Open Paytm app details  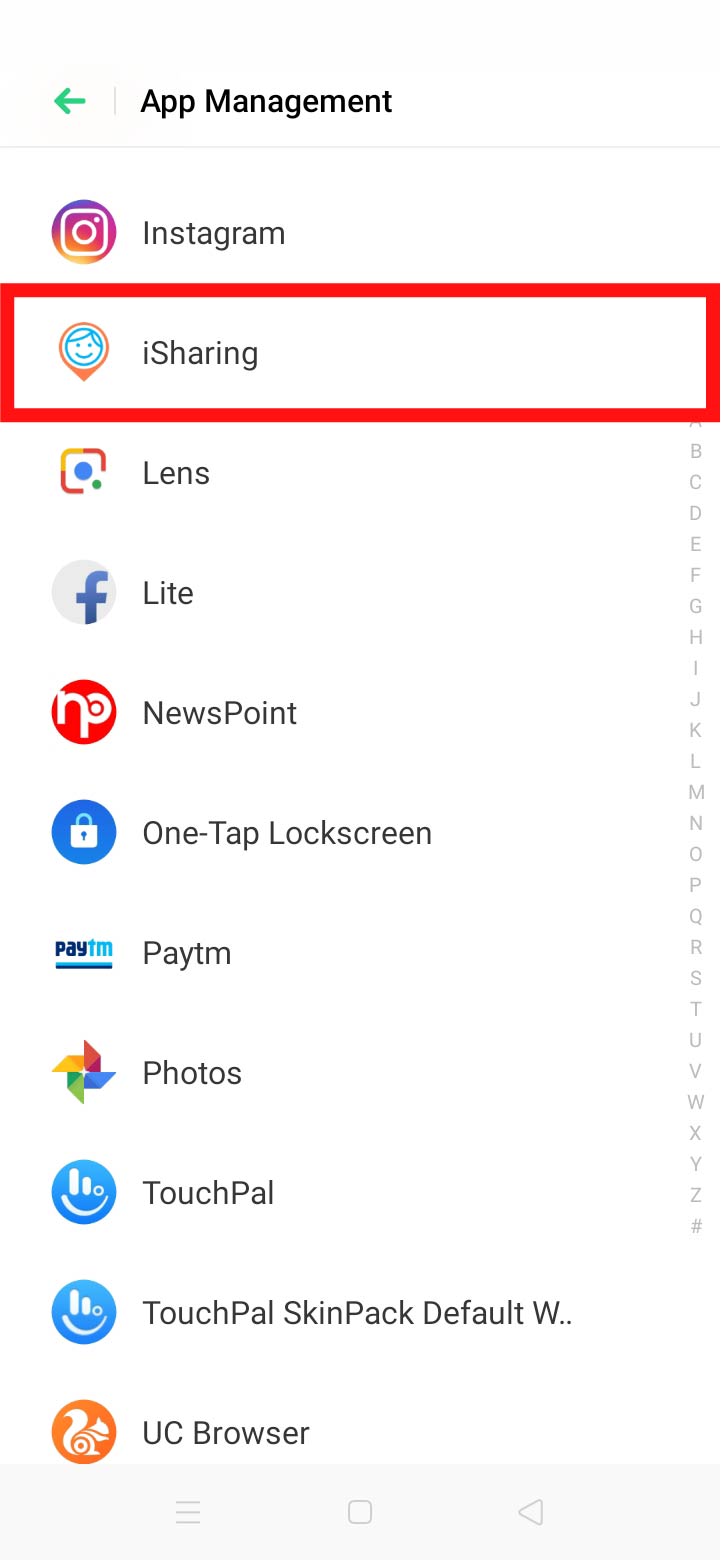pos(360,953)
